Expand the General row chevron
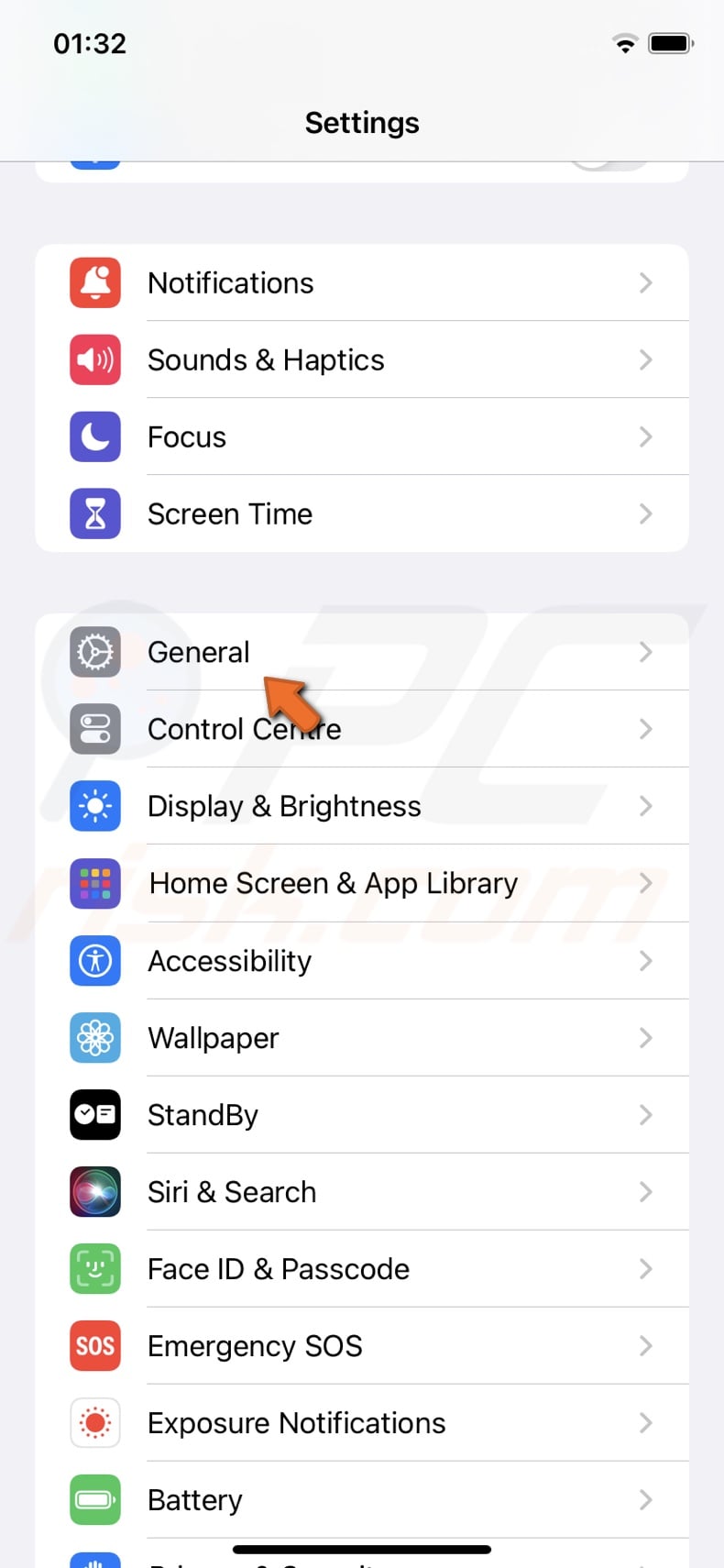 [646, 652]
